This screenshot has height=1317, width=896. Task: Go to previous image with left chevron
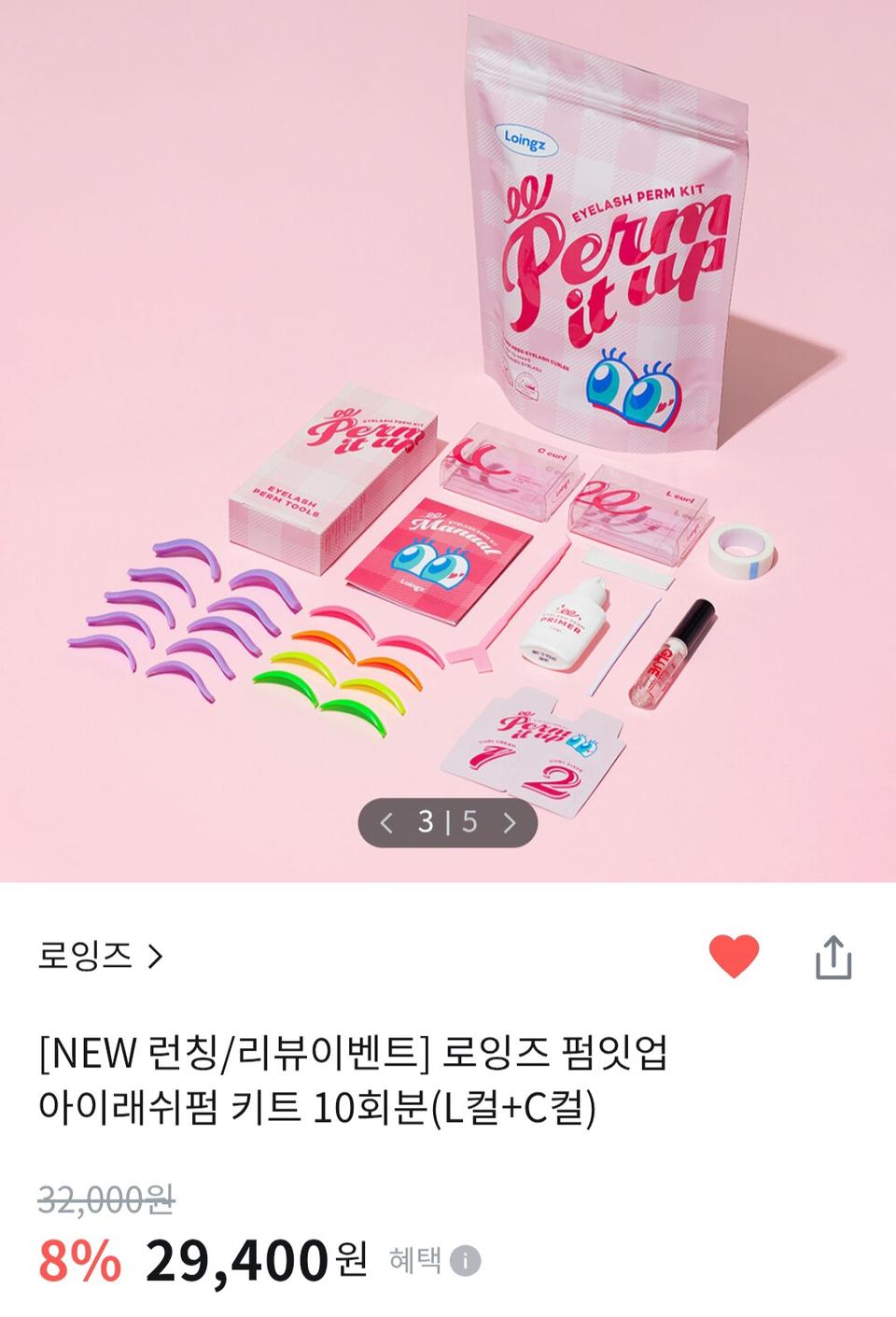point(387,822)
